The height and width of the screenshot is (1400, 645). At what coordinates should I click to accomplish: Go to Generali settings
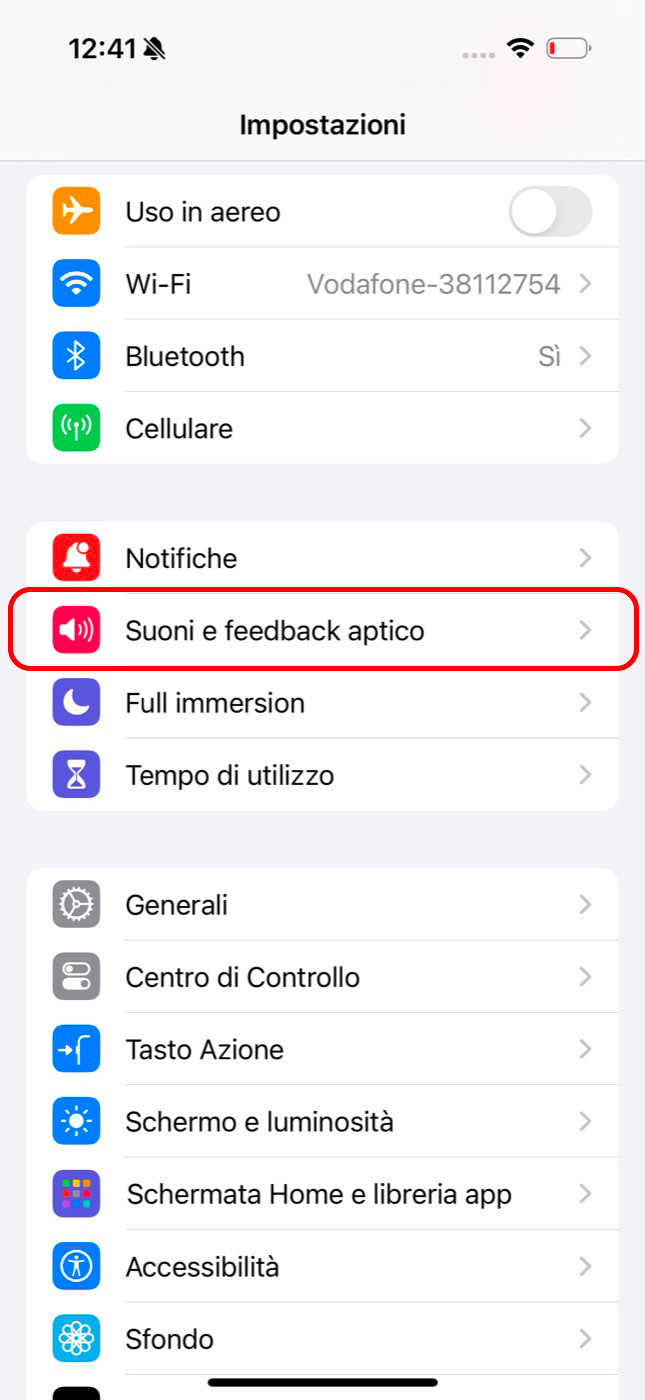click(x=322, y=905)
